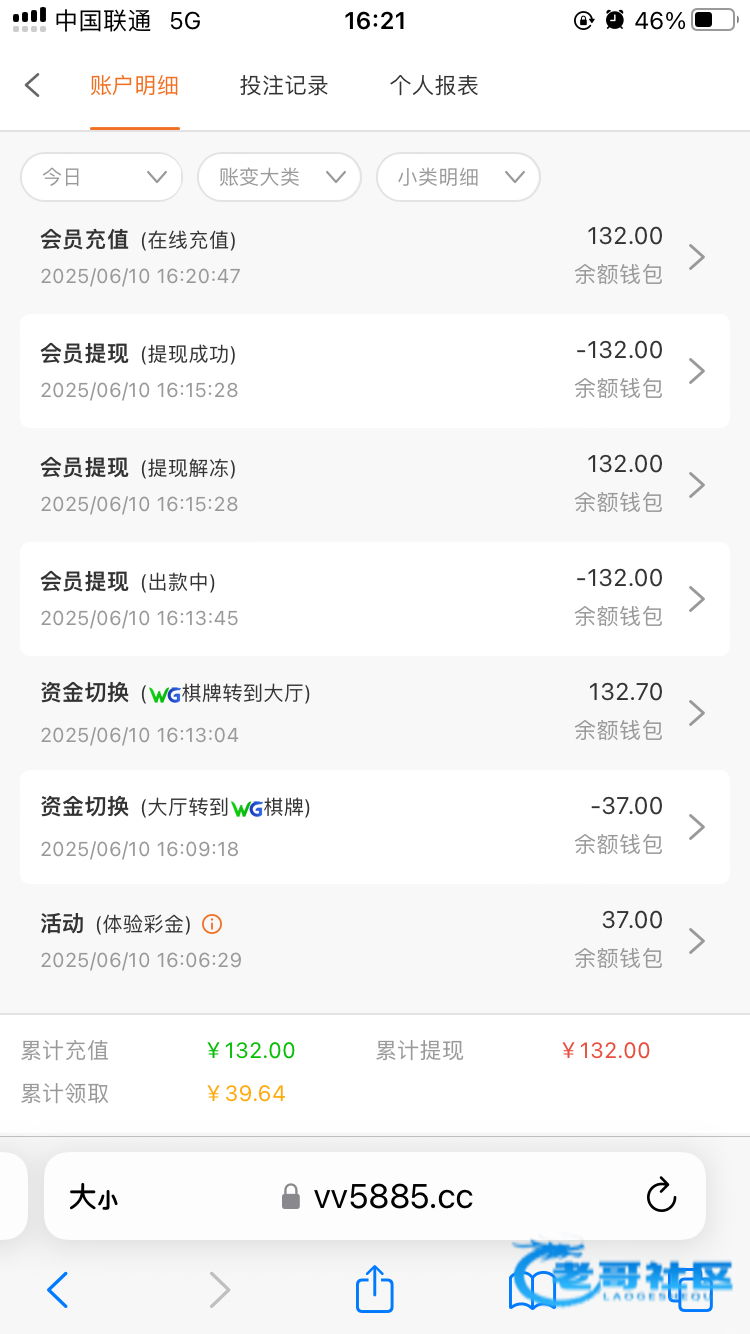Reload the page in Safari

(x=661, y=1195)
